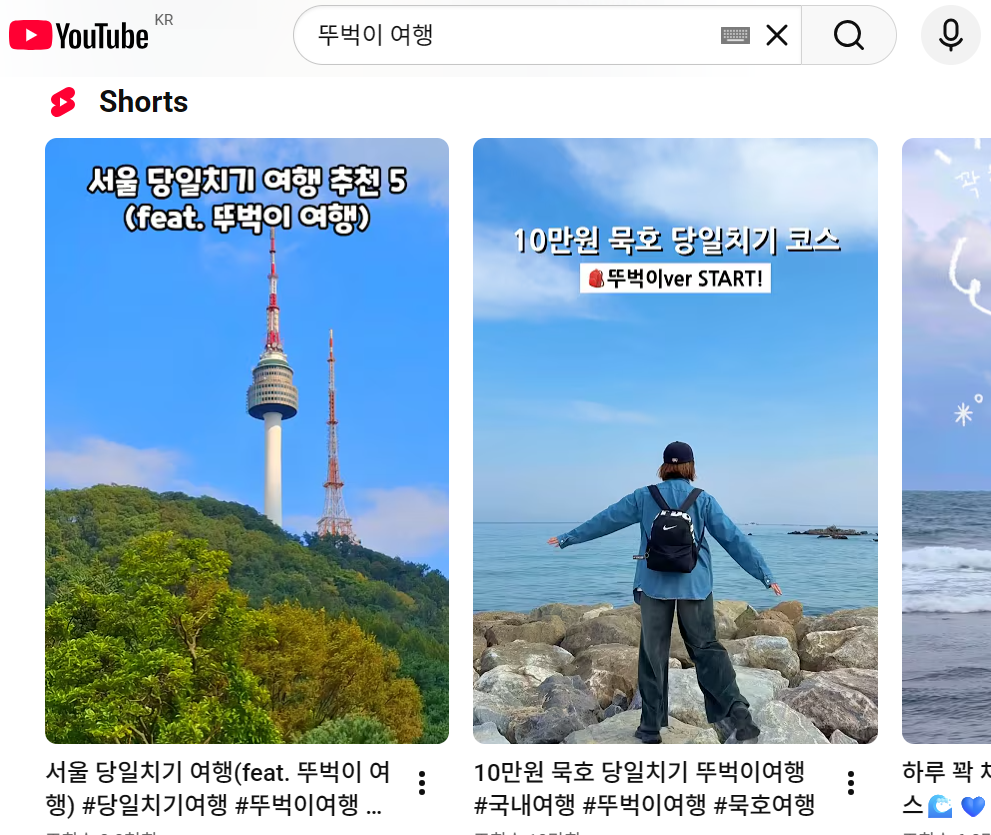
Task: Run the search with the magnifier button
Action: click(x=848, y=36)
